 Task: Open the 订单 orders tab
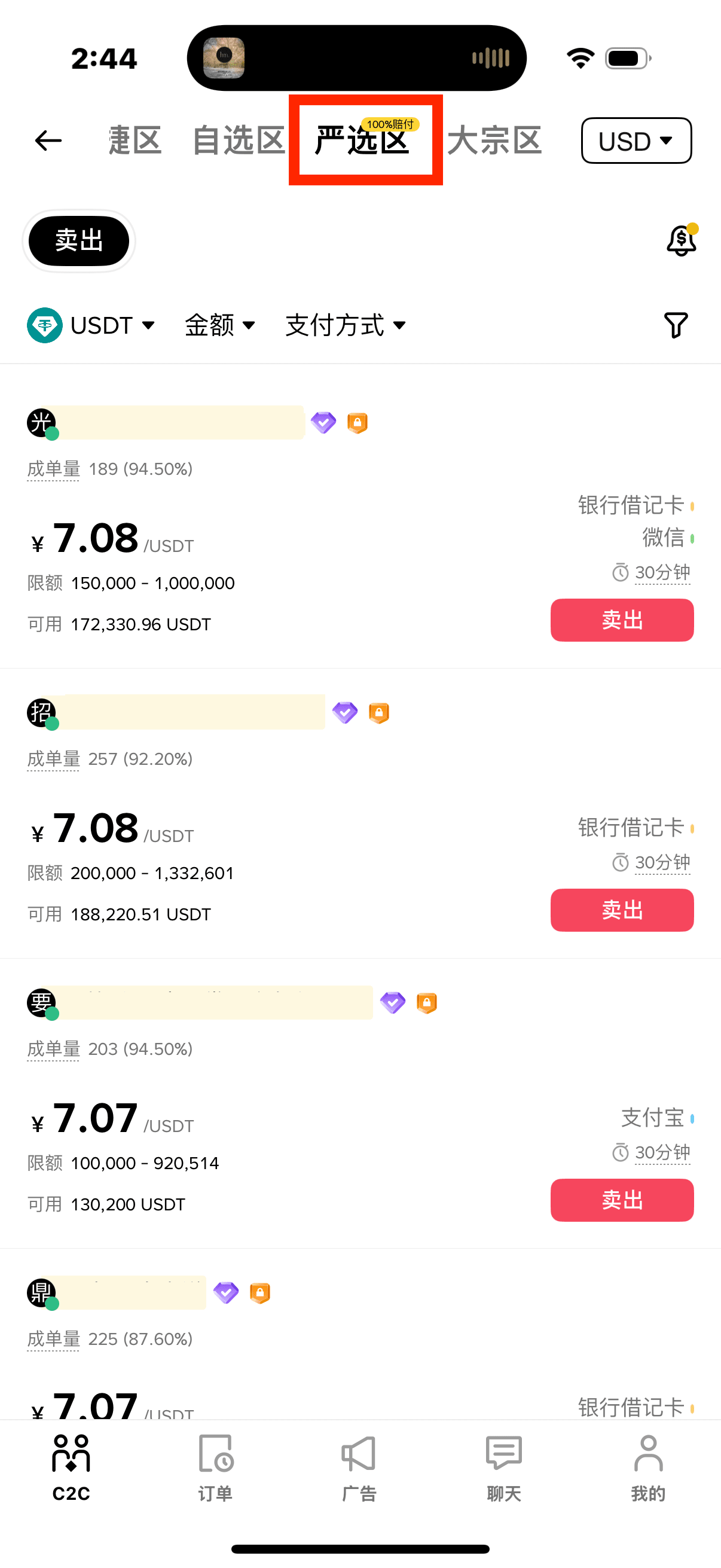(x=215, y=1467)
